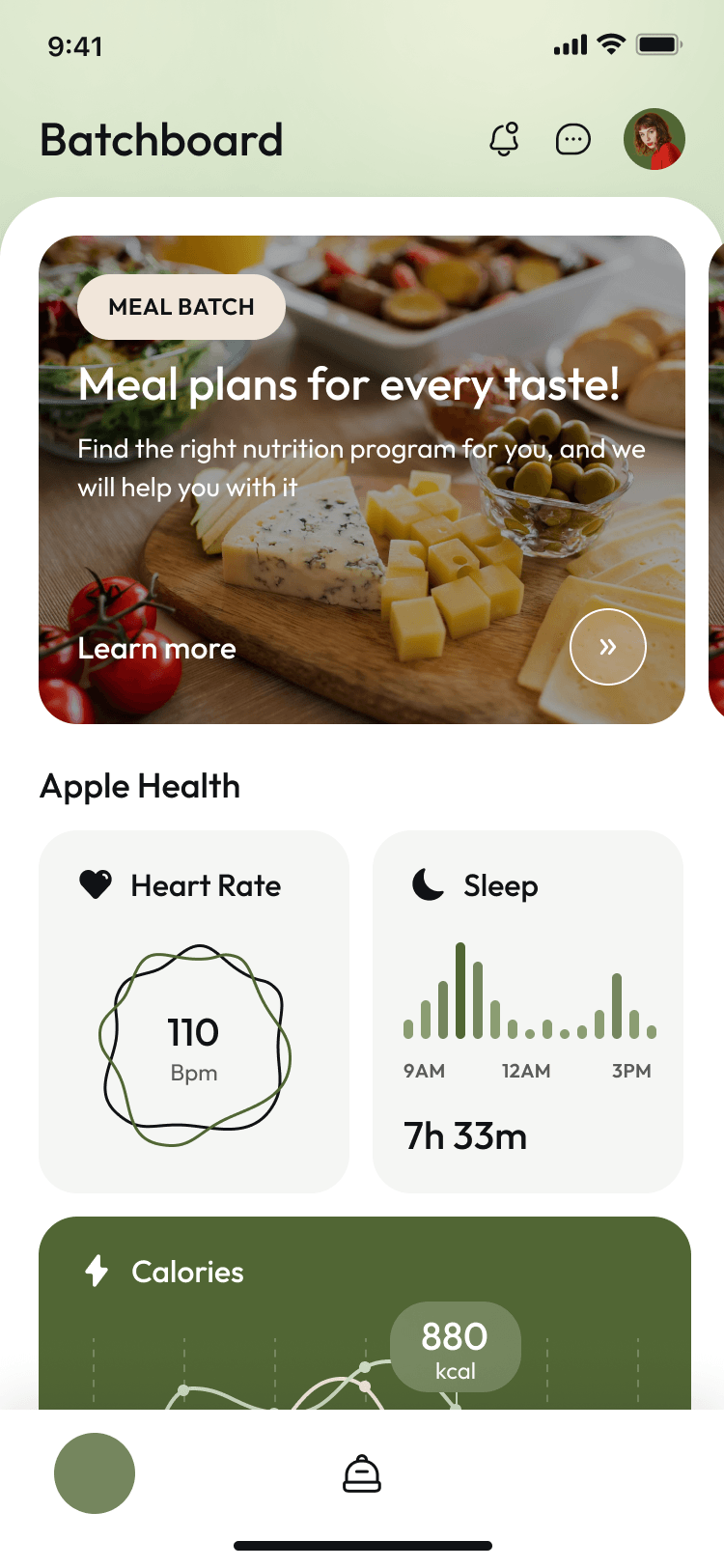Tap the Wi-Fi icon in the status bar
Screen dimensions: 724x1568
[609, 44]
